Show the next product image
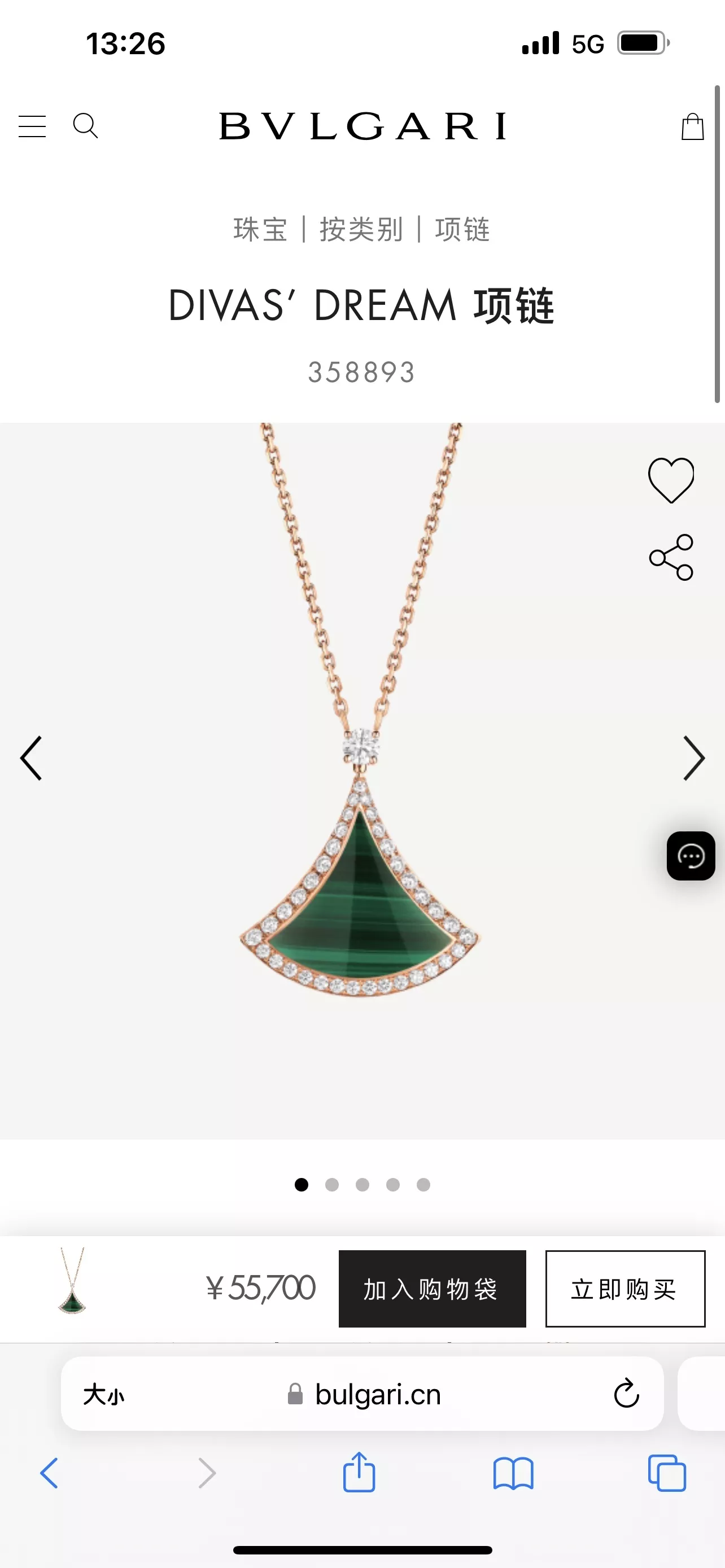 coord(694,758)
